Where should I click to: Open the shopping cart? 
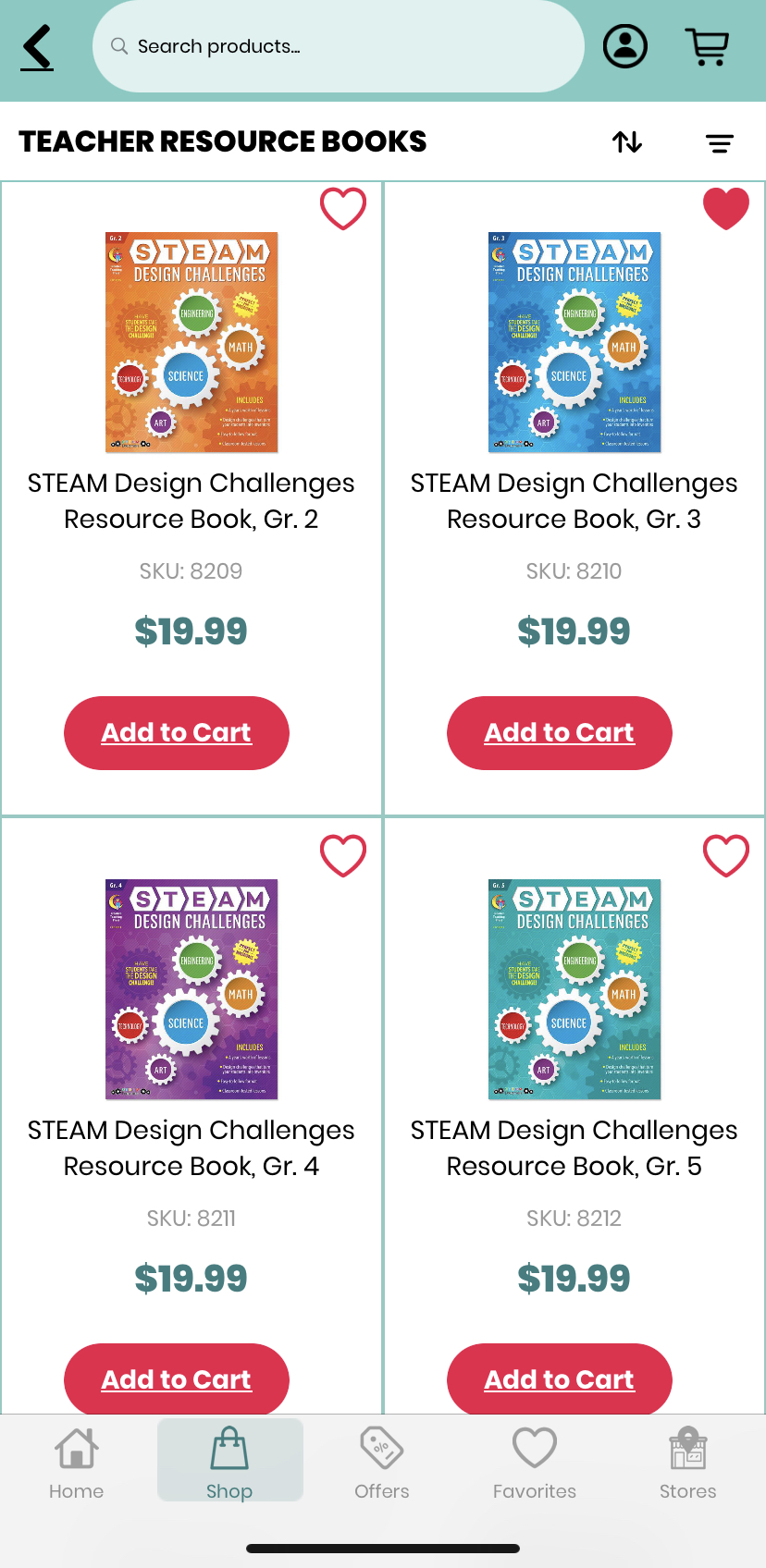pos(708,46)
